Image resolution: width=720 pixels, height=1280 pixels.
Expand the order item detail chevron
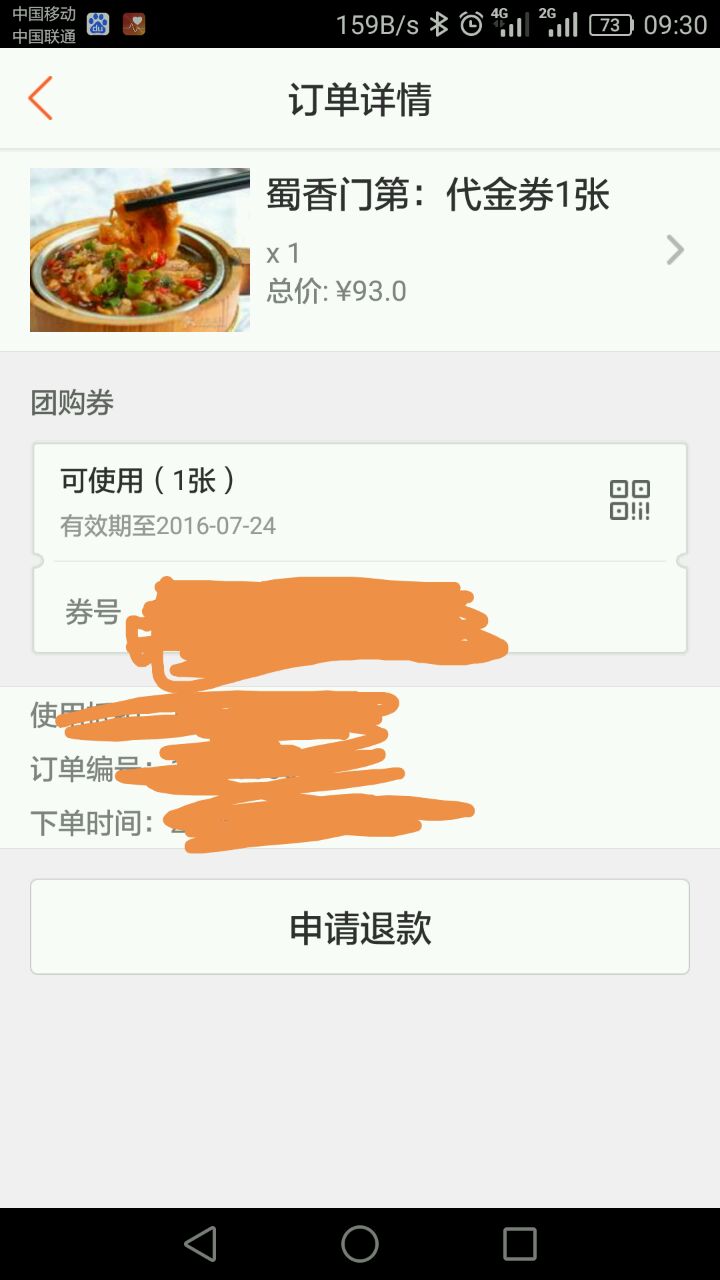pyautogui.click(x=675, y=249)
